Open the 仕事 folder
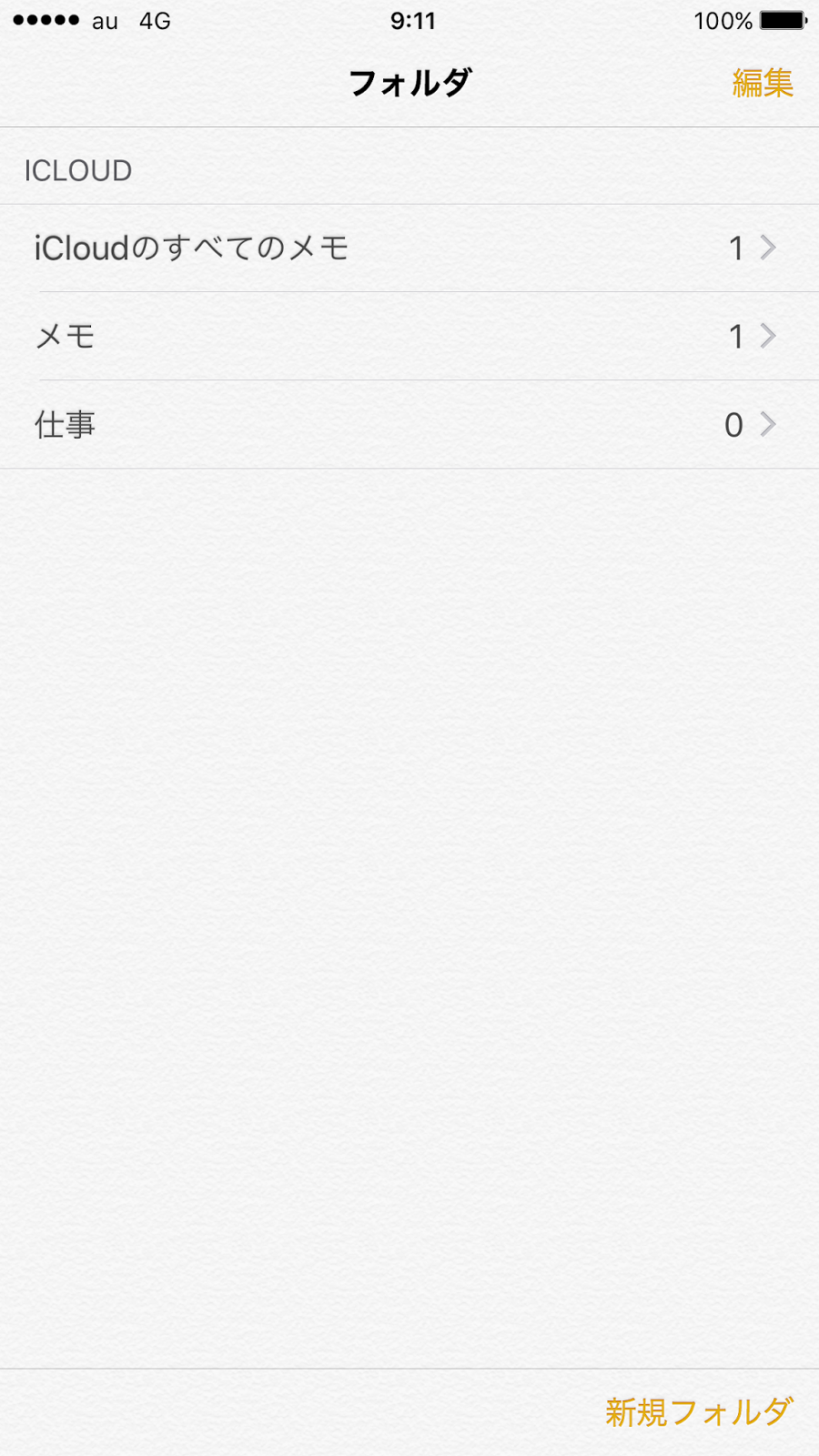 [x=409, y=424]
